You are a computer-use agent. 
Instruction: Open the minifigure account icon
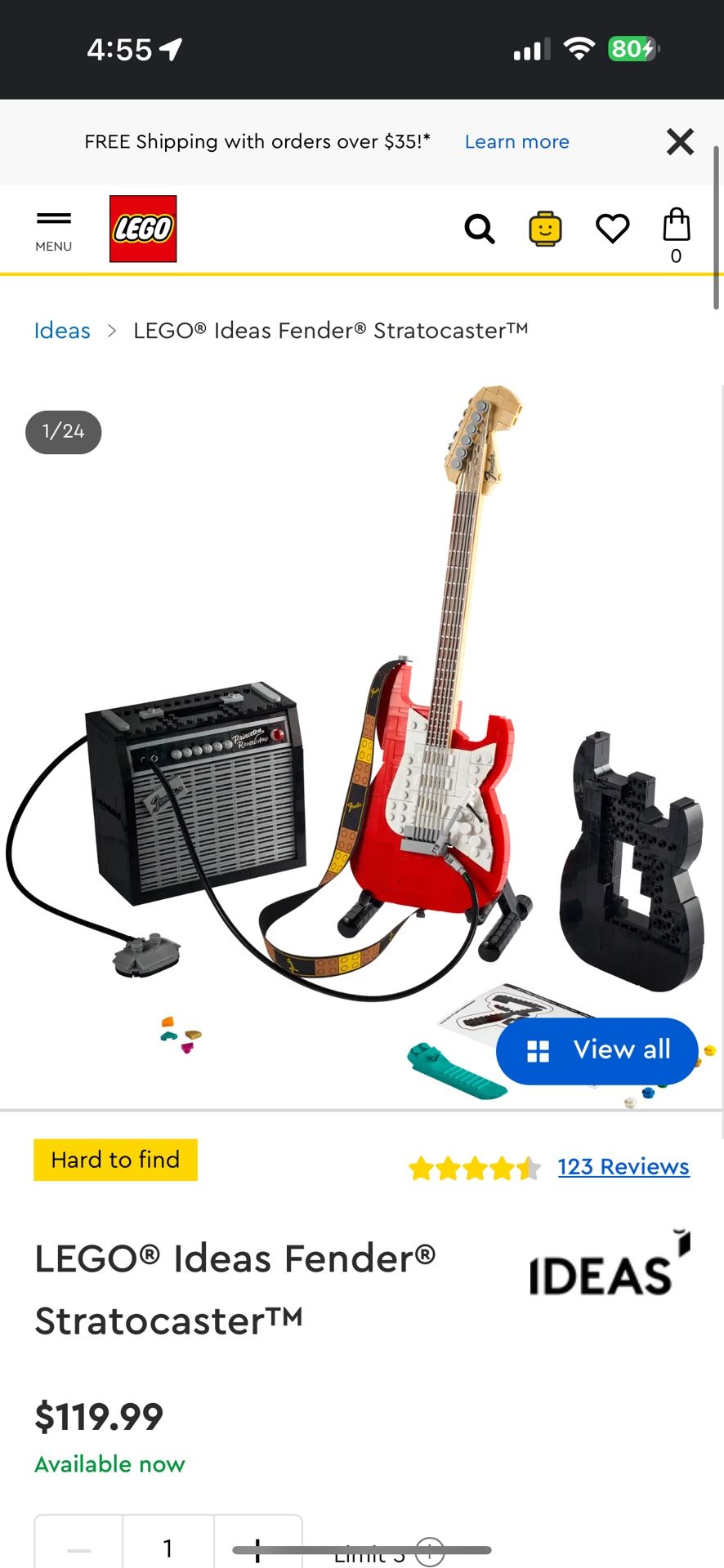click(545, 229)
